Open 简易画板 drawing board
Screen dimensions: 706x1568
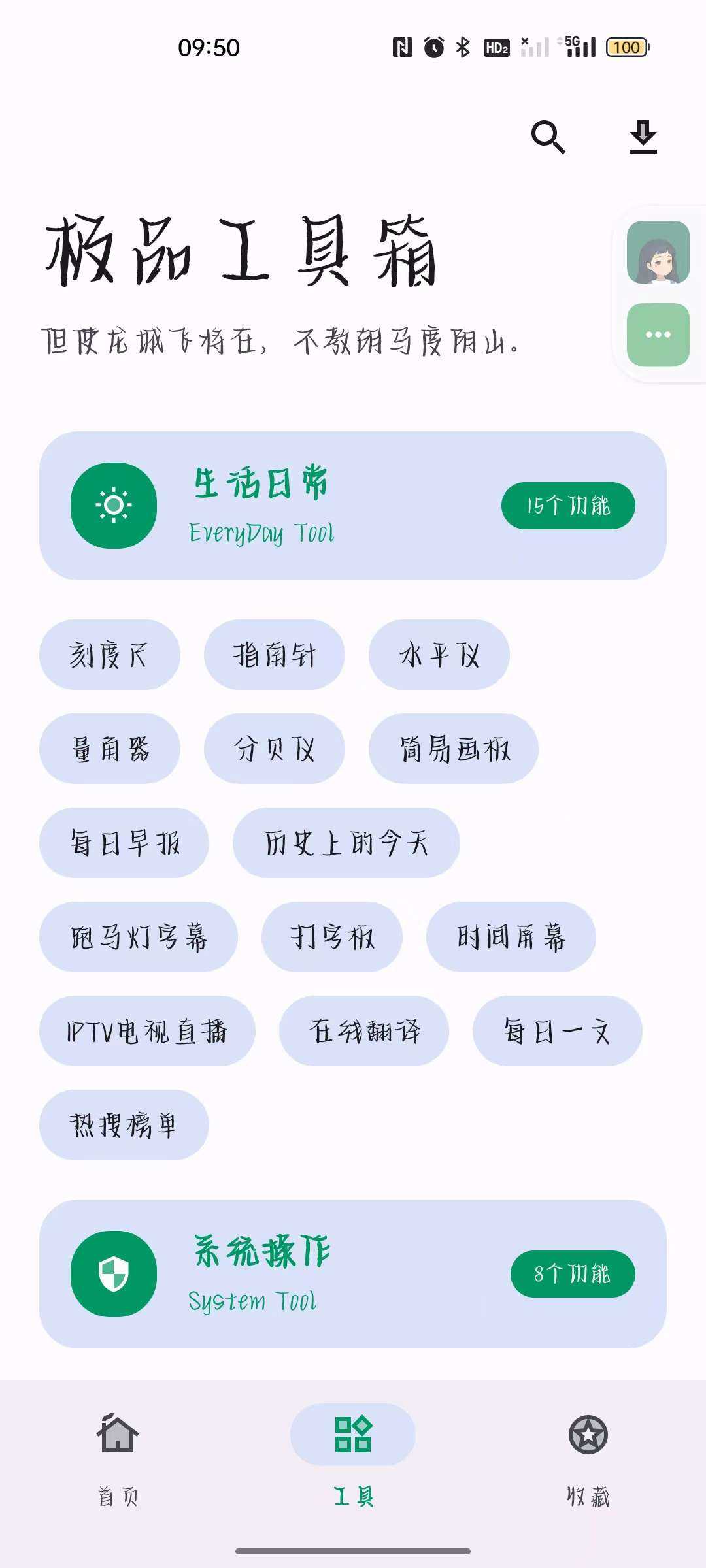click(454, 749)
